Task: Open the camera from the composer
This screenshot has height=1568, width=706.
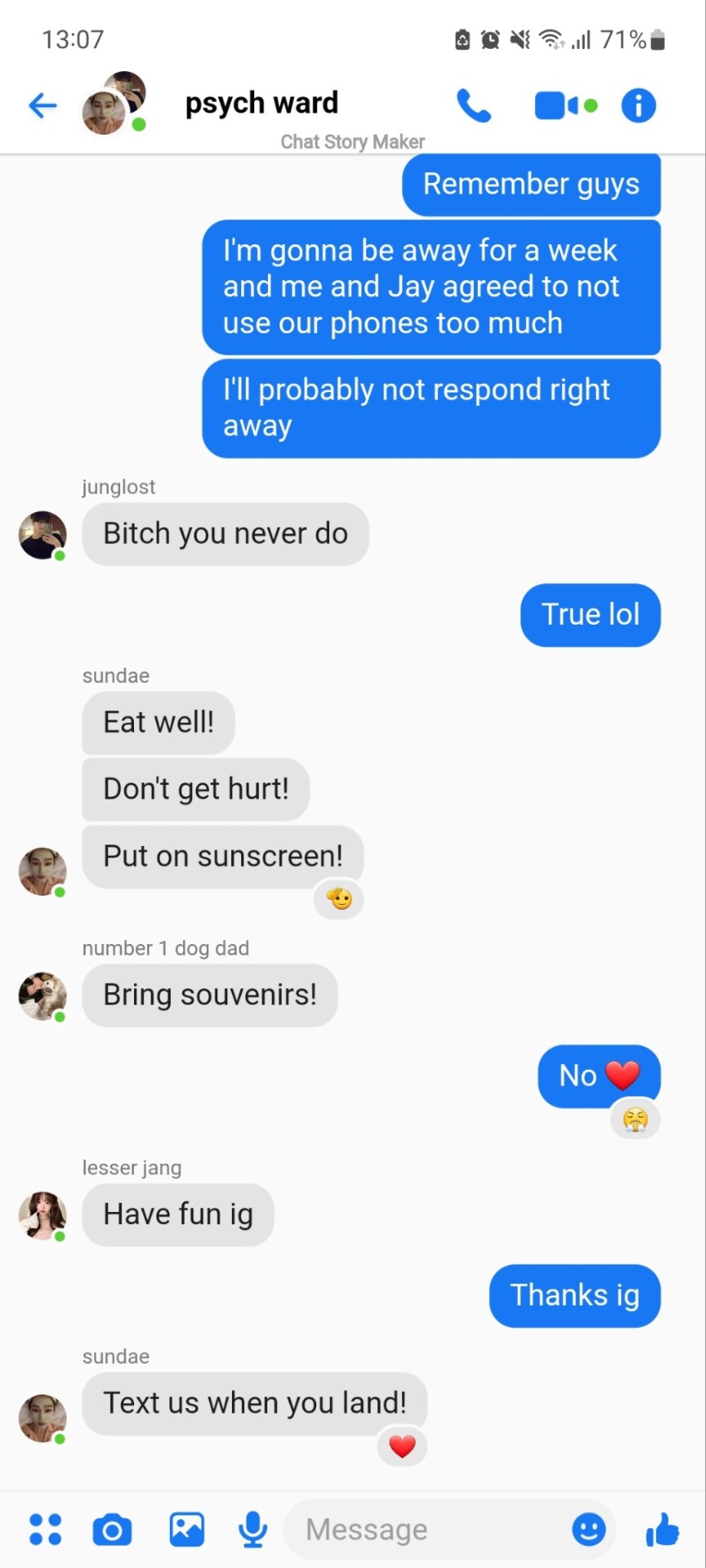Action: point(113,1529)
